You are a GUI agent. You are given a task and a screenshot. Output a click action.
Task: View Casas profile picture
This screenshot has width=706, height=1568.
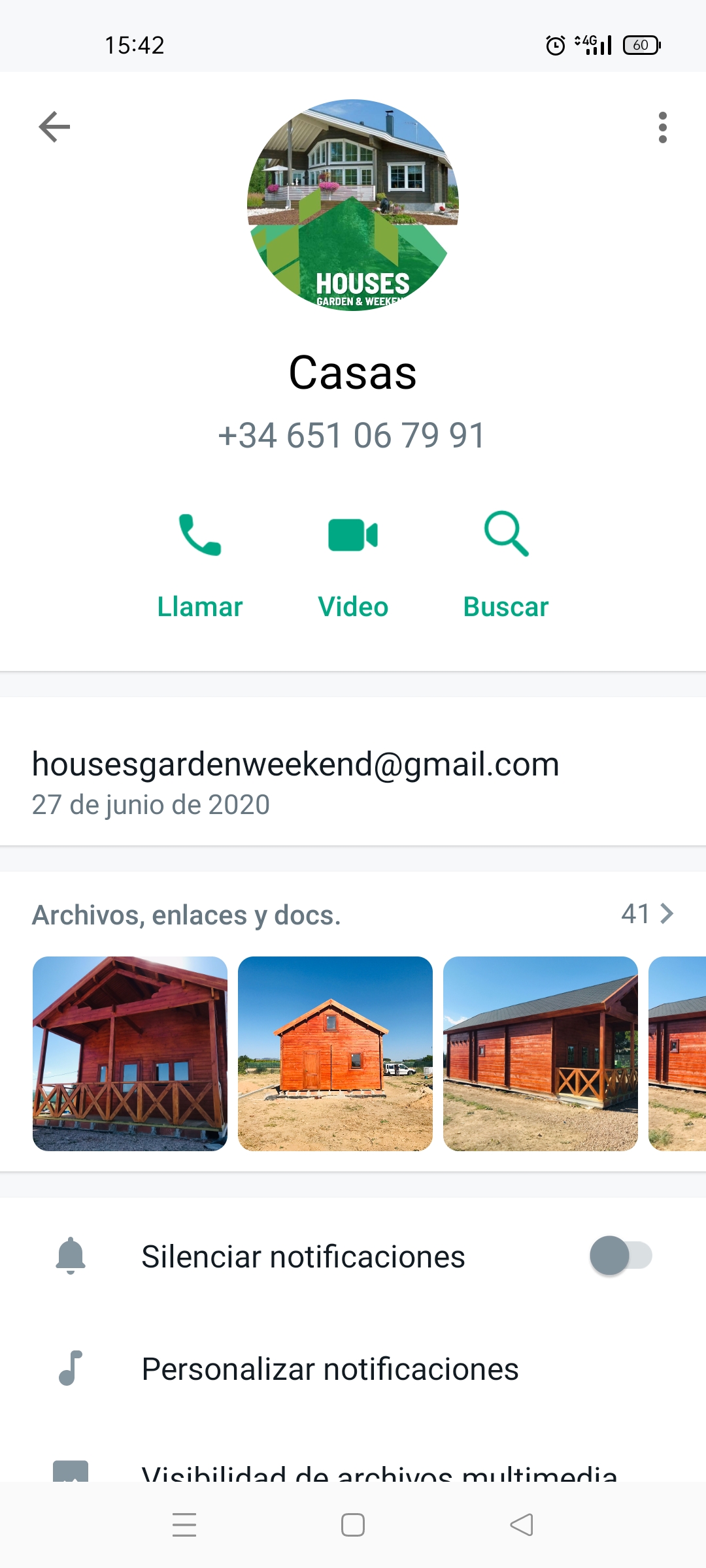[x=353, y=205]
